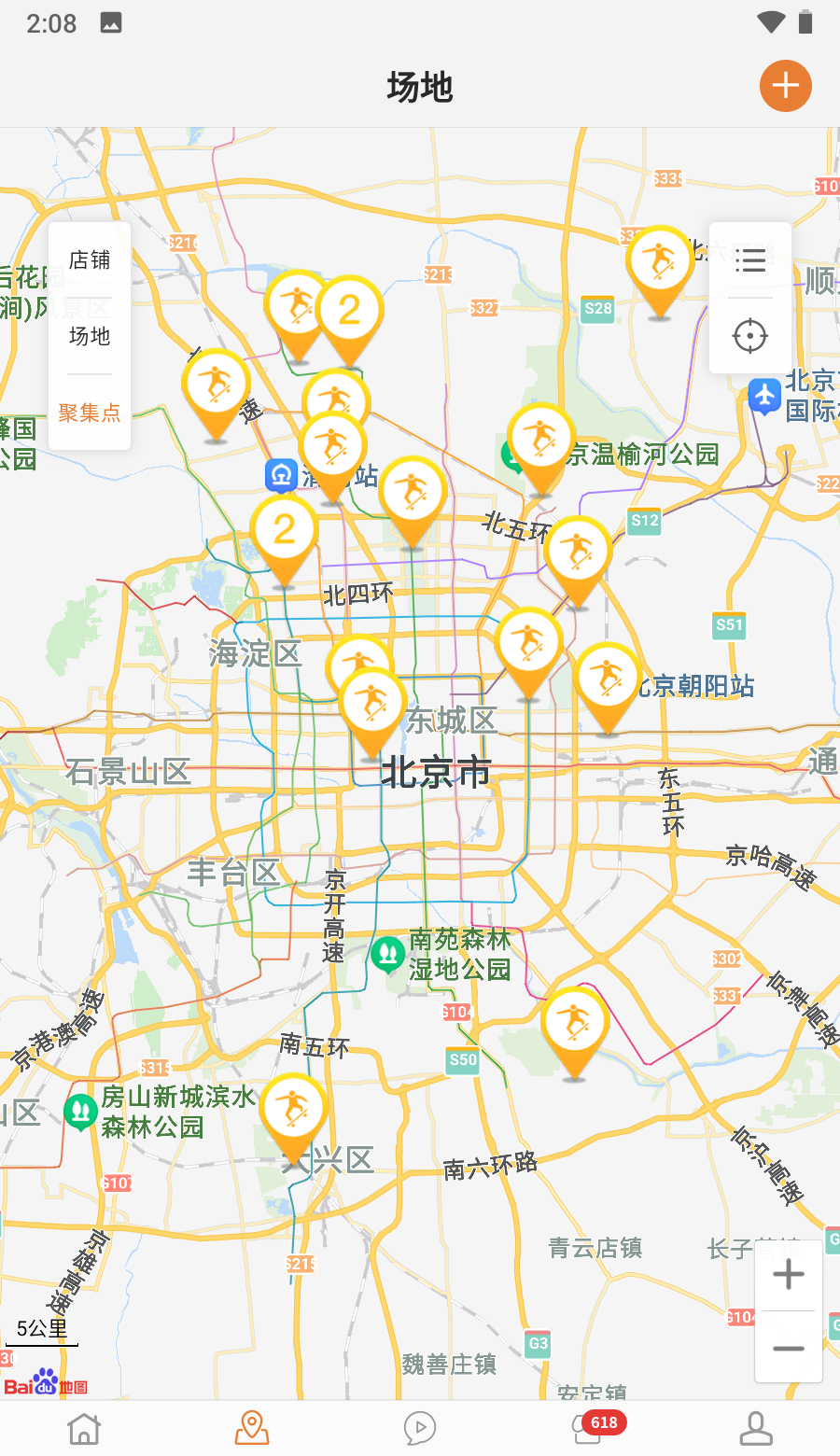Open the video play tab
Image resolution: width=840 pixels, height=1456 pixels.
click(x=420, y=1428)
